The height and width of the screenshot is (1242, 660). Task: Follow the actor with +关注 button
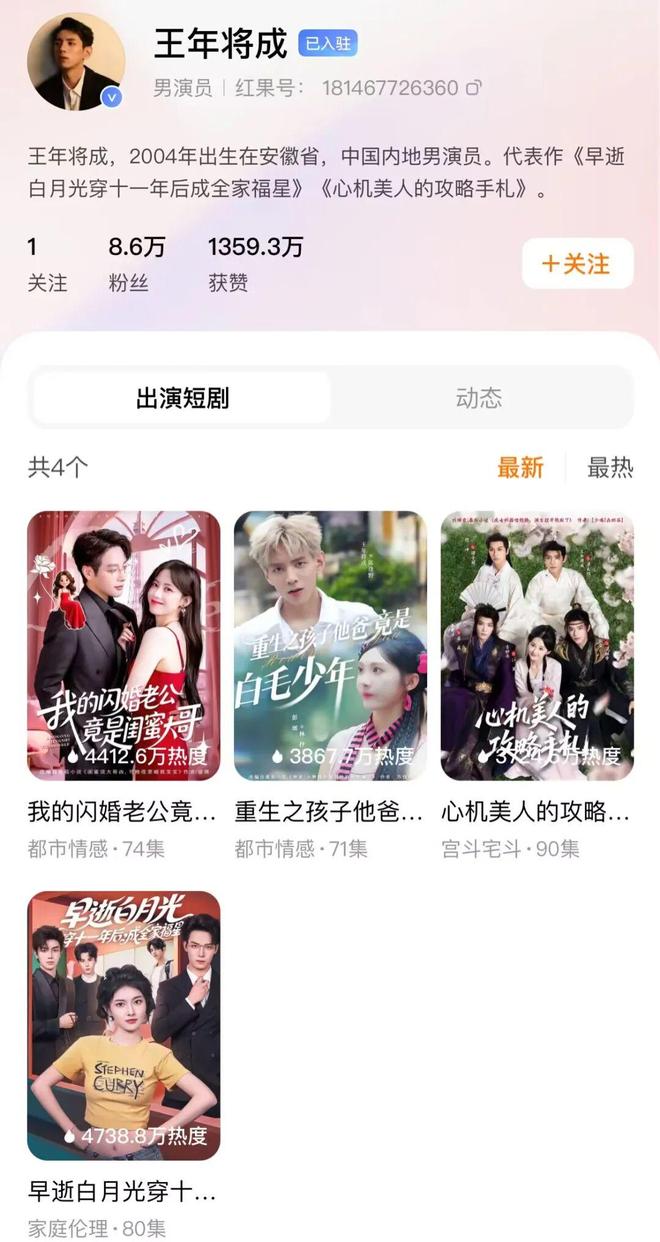click(x=577, y=263)
